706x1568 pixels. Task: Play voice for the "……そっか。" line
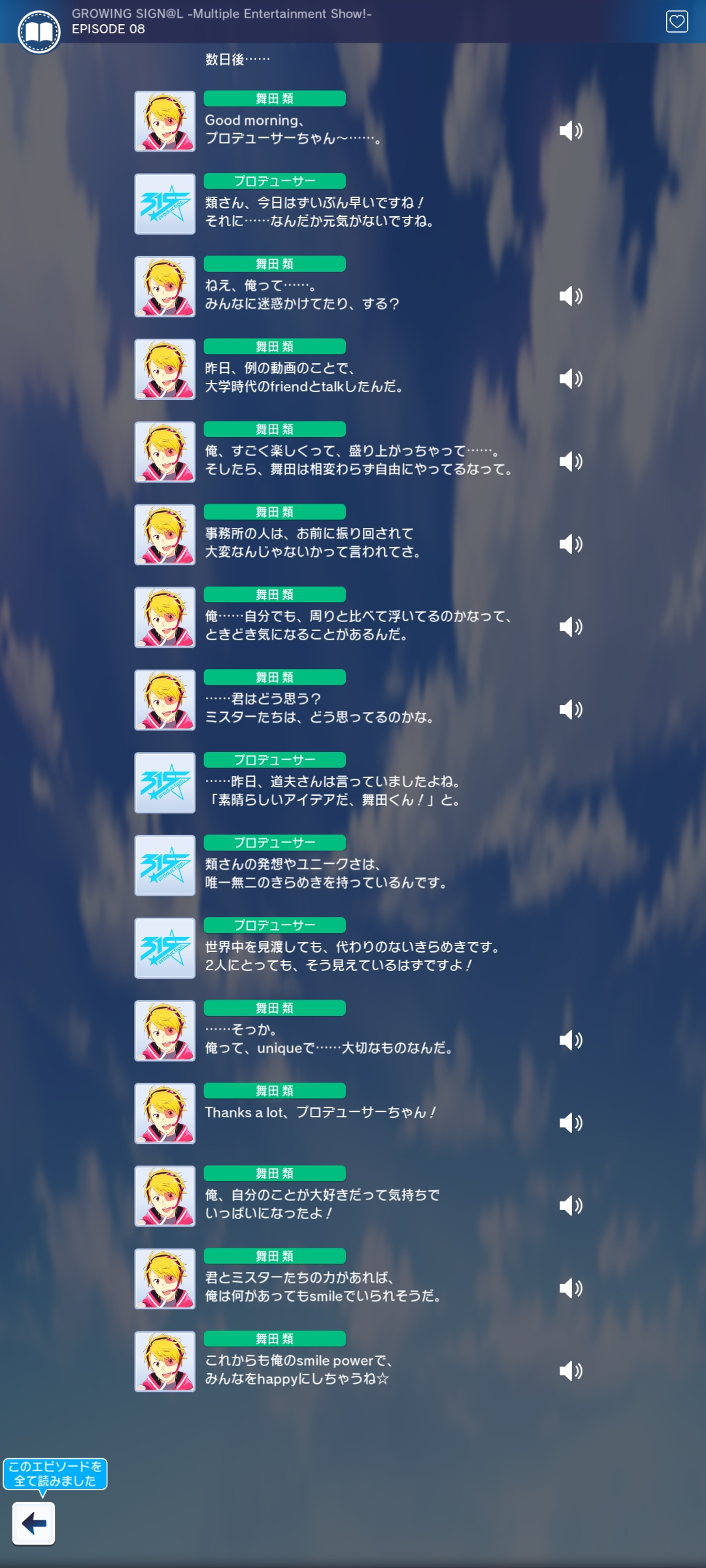coord(571,1040)
